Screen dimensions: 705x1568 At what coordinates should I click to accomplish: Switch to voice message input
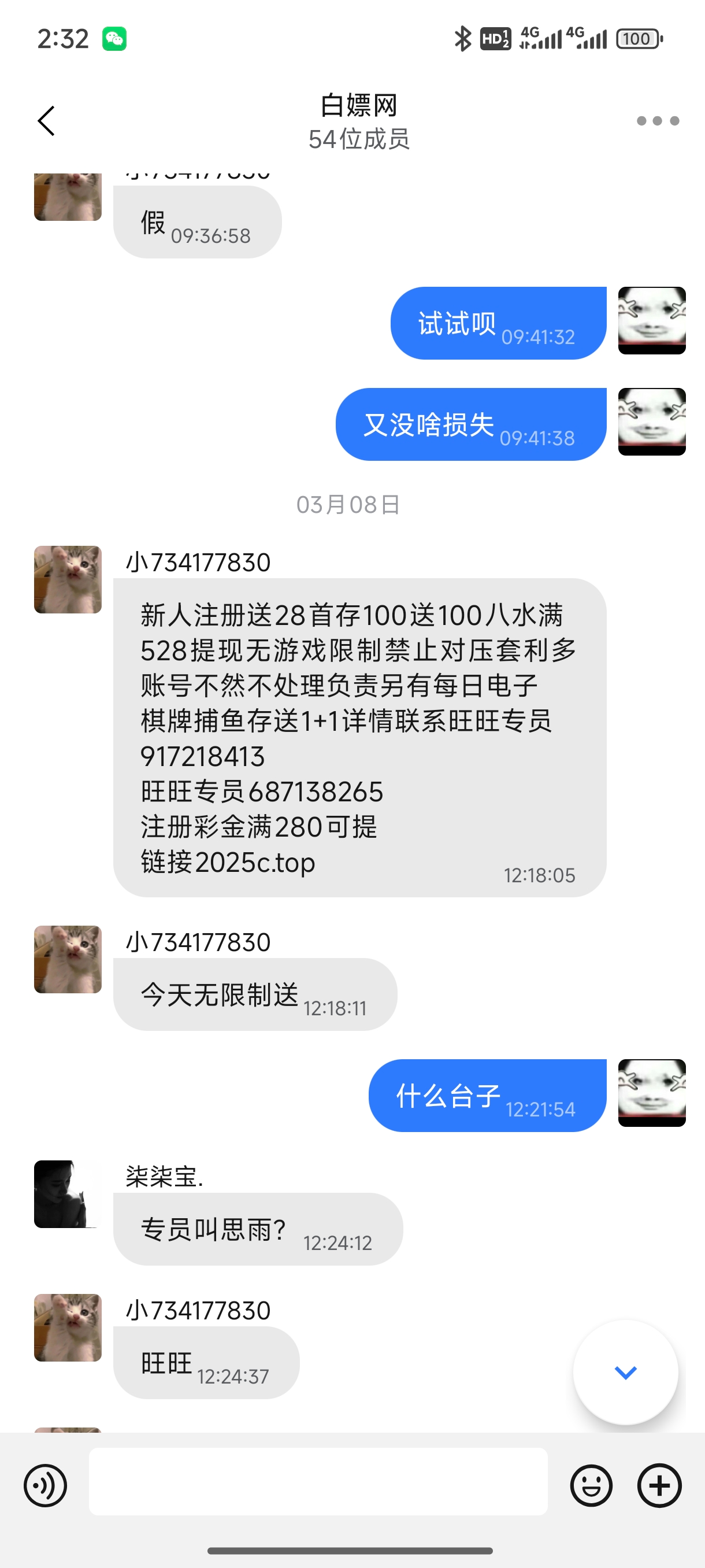click(46, 1485)
